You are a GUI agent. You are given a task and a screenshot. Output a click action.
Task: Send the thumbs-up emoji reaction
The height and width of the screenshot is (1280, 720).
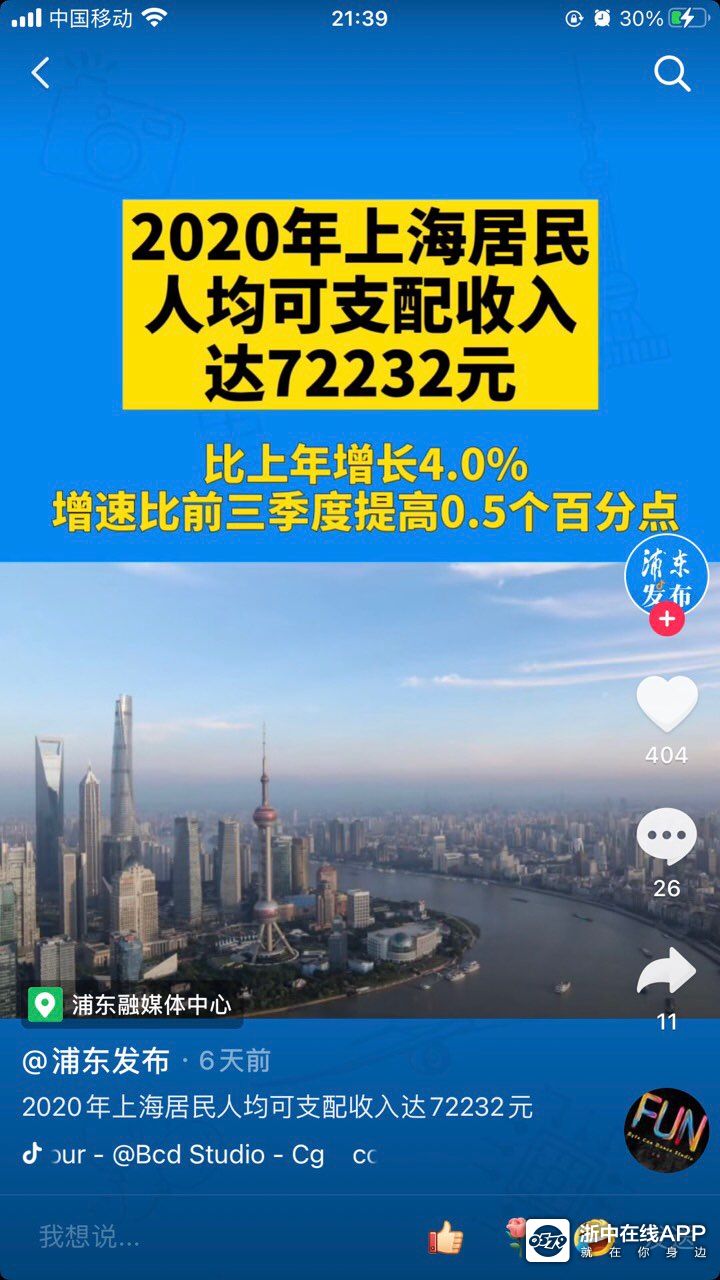point(446,1238)
